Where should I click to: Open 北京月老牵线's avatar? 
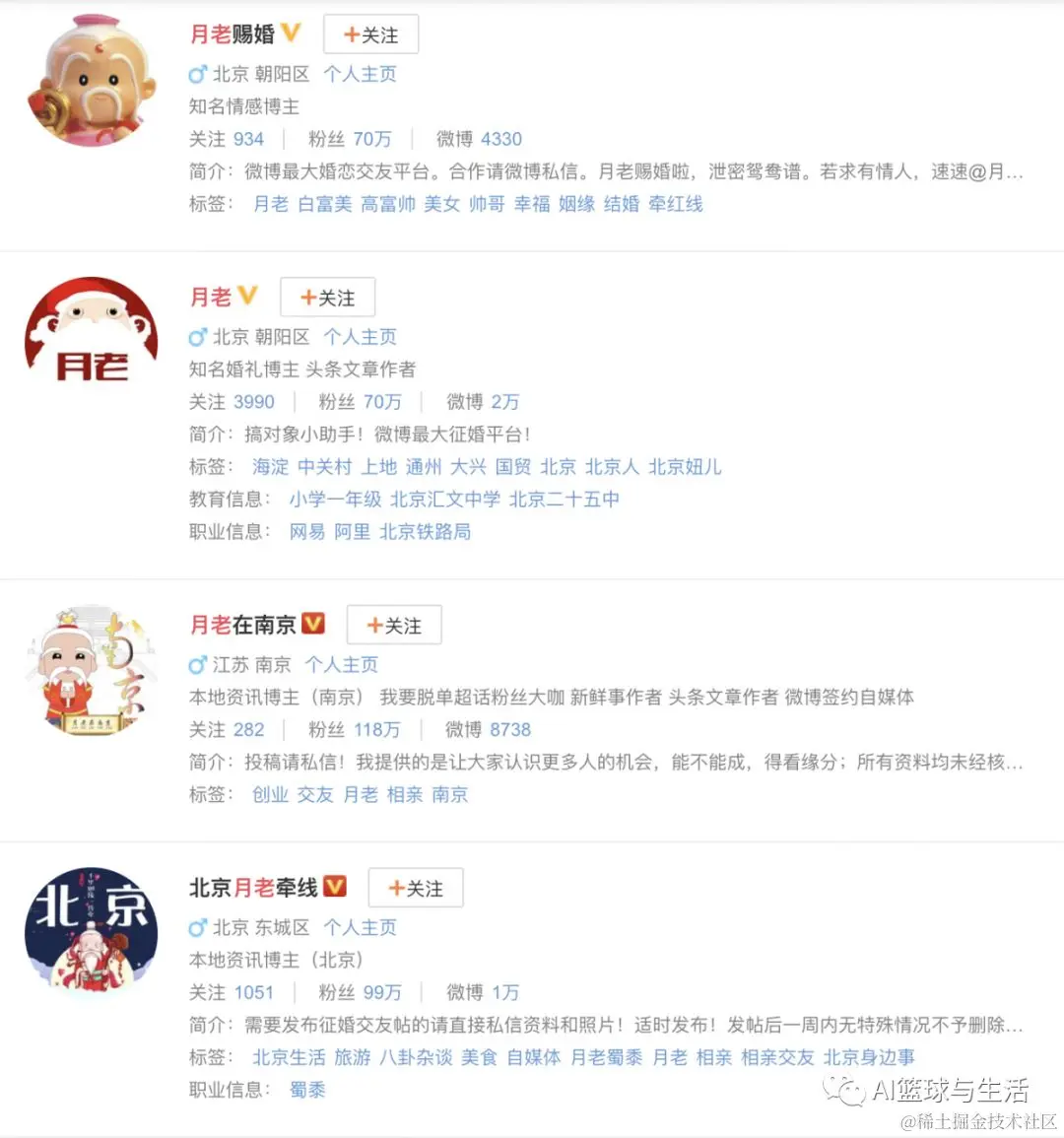pyautogui.click(x=91, y=933)
